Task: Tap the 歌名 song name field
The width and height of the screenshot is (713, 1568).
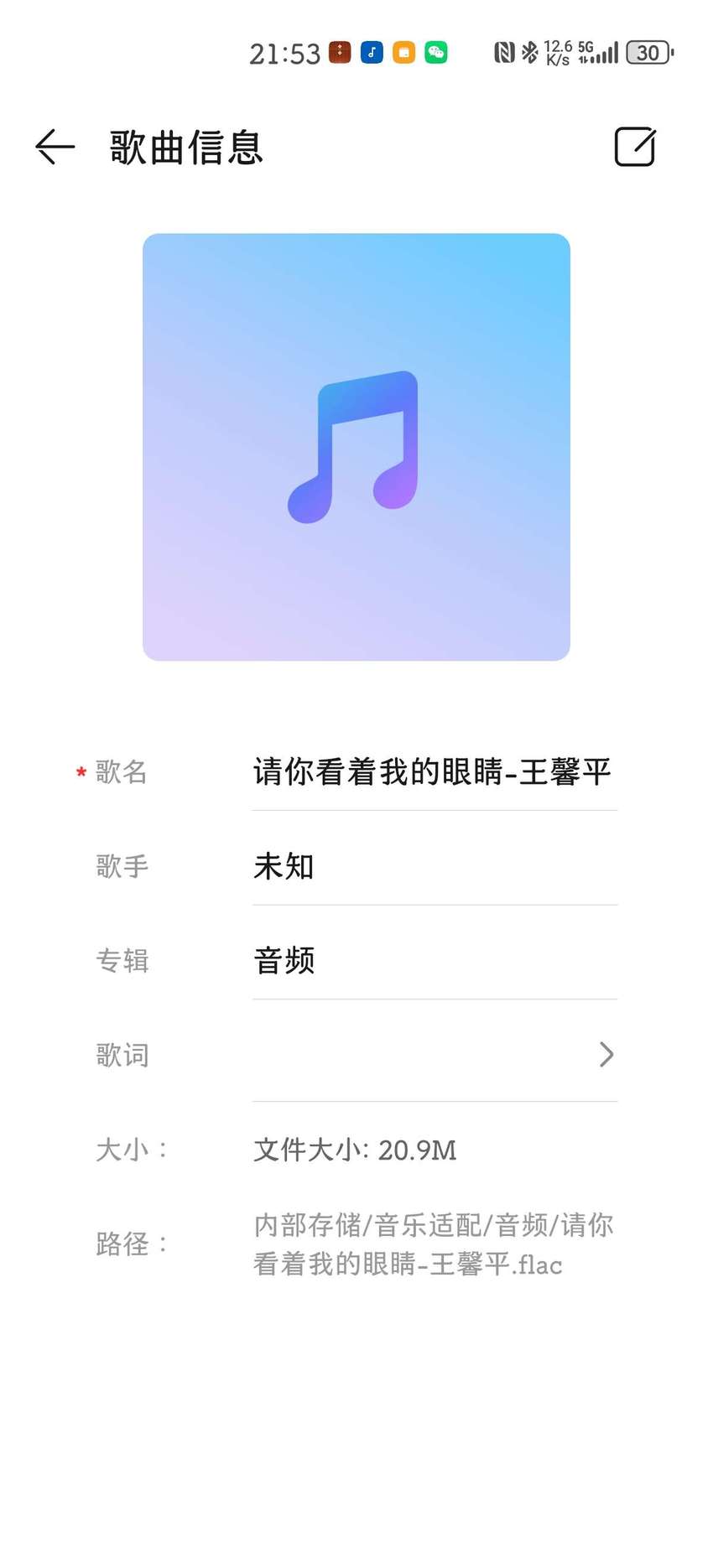Action: 435,772
